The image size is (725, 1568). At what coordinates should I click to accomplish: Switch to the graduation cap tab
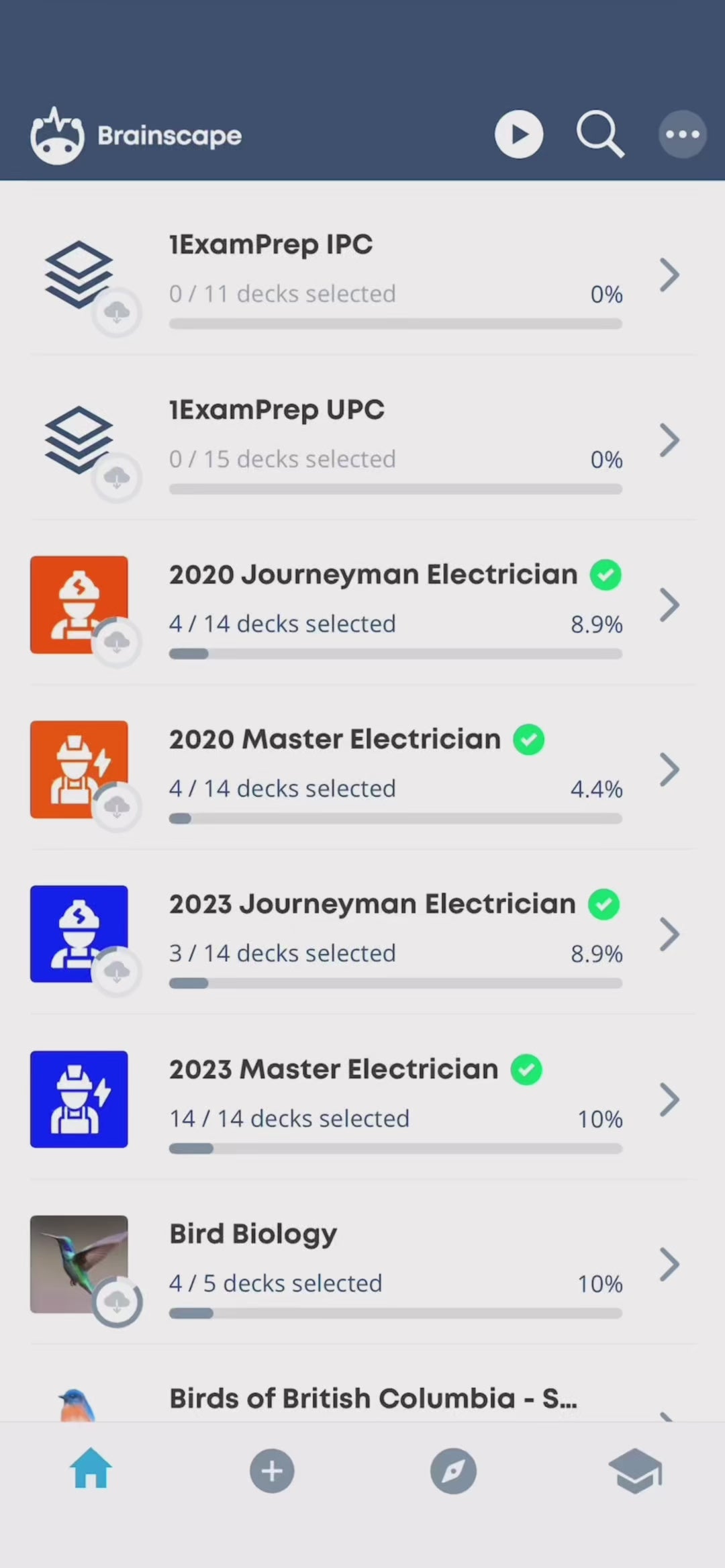634,1471
